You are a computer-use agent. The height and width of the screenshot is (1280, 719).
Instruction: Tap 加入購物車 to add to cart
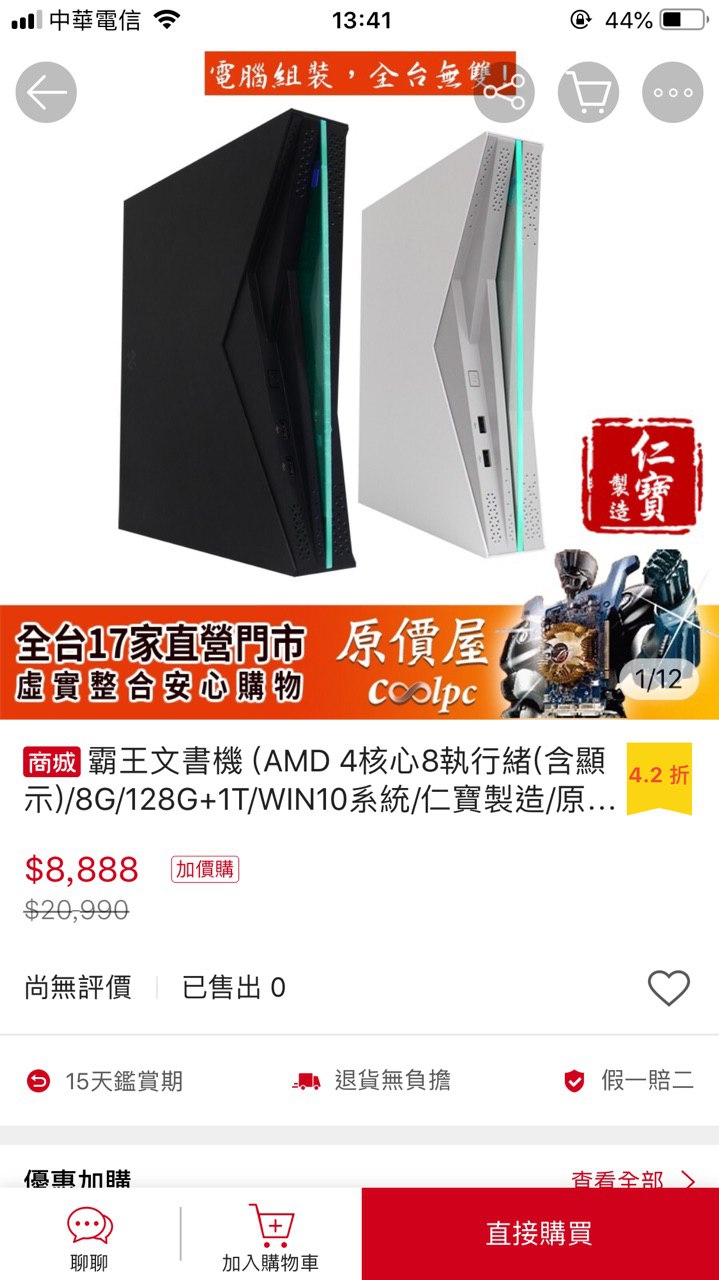click(270, 1238)
